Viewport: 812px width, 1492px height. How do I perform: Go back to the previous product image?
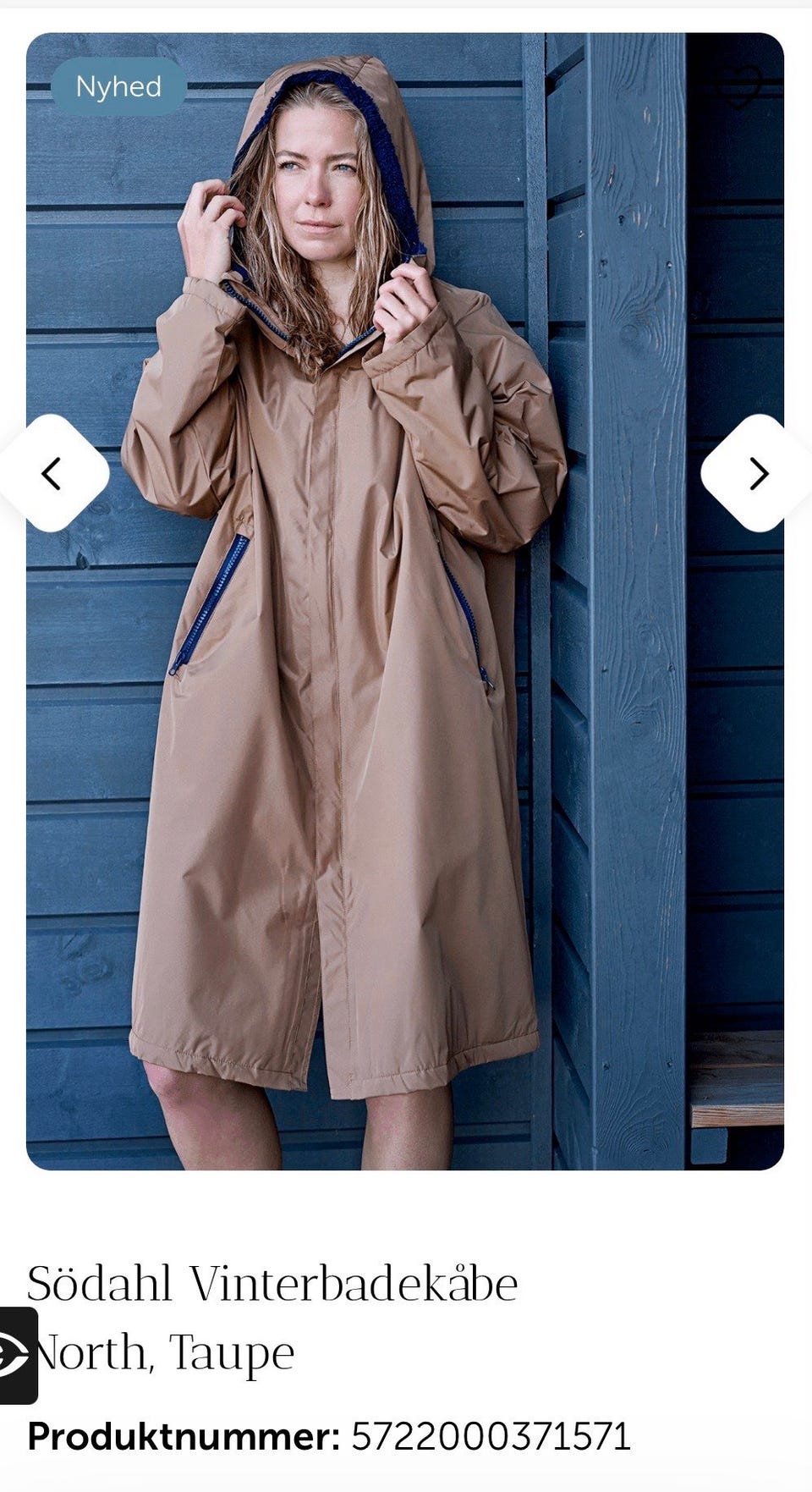tap(54, 474)
